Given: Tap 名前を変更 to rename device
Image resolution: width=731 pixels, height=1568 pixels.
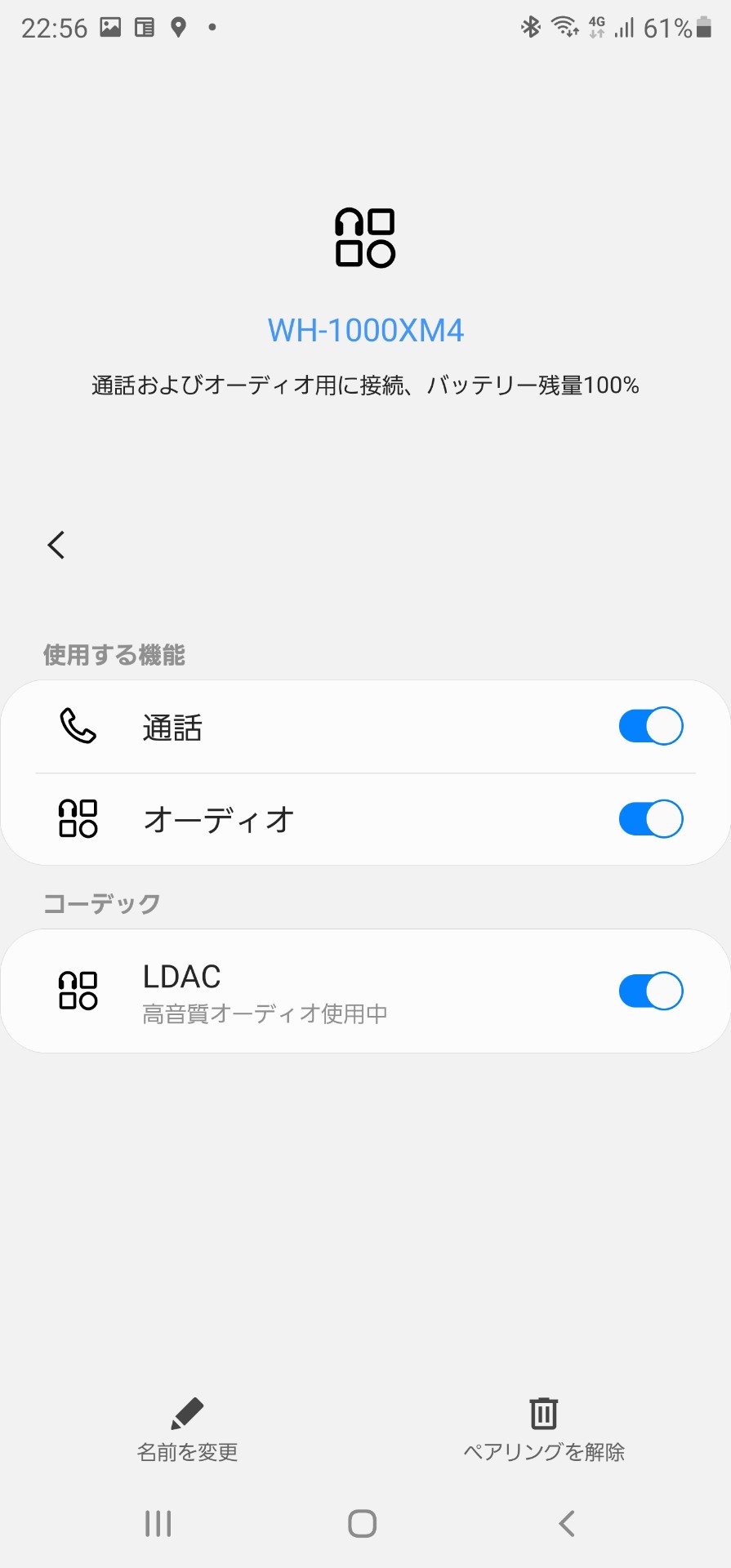Looking at the screenshot, I should click(187, 1429).
